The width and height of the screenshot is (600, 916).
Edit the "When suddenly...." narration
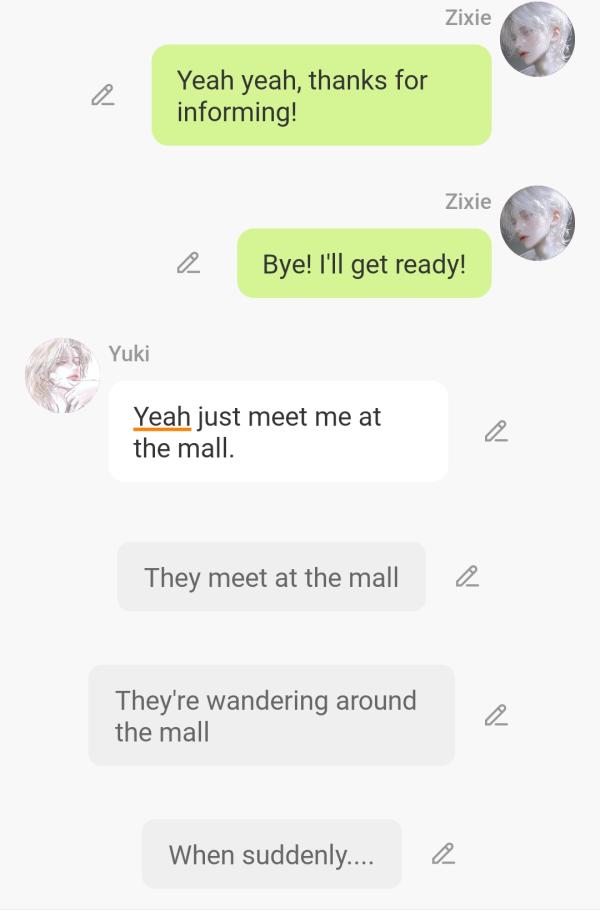coord(443,854)
